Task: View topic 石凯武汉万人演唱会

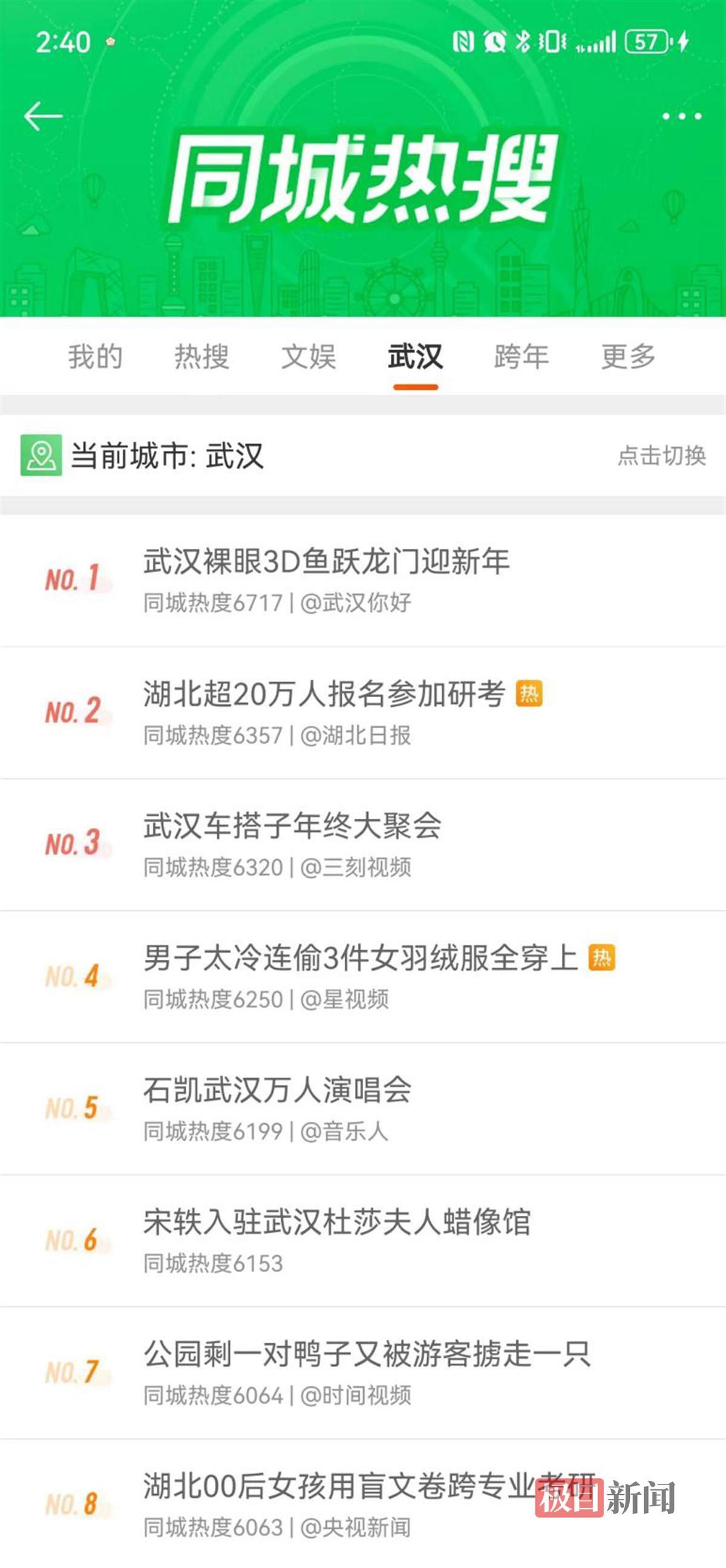Action: [278, 1090]
